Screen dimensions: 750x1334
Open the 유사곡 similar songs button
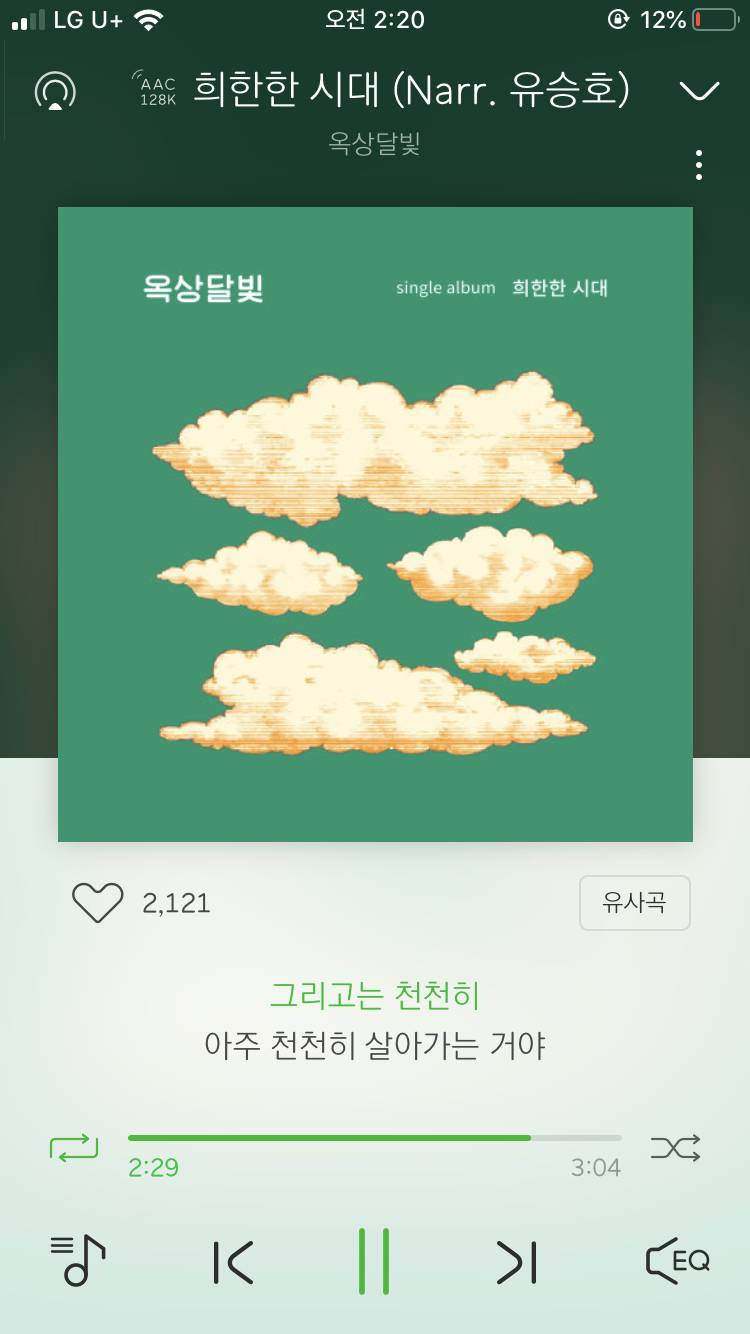pyautogui.click(x=635, y=902)
